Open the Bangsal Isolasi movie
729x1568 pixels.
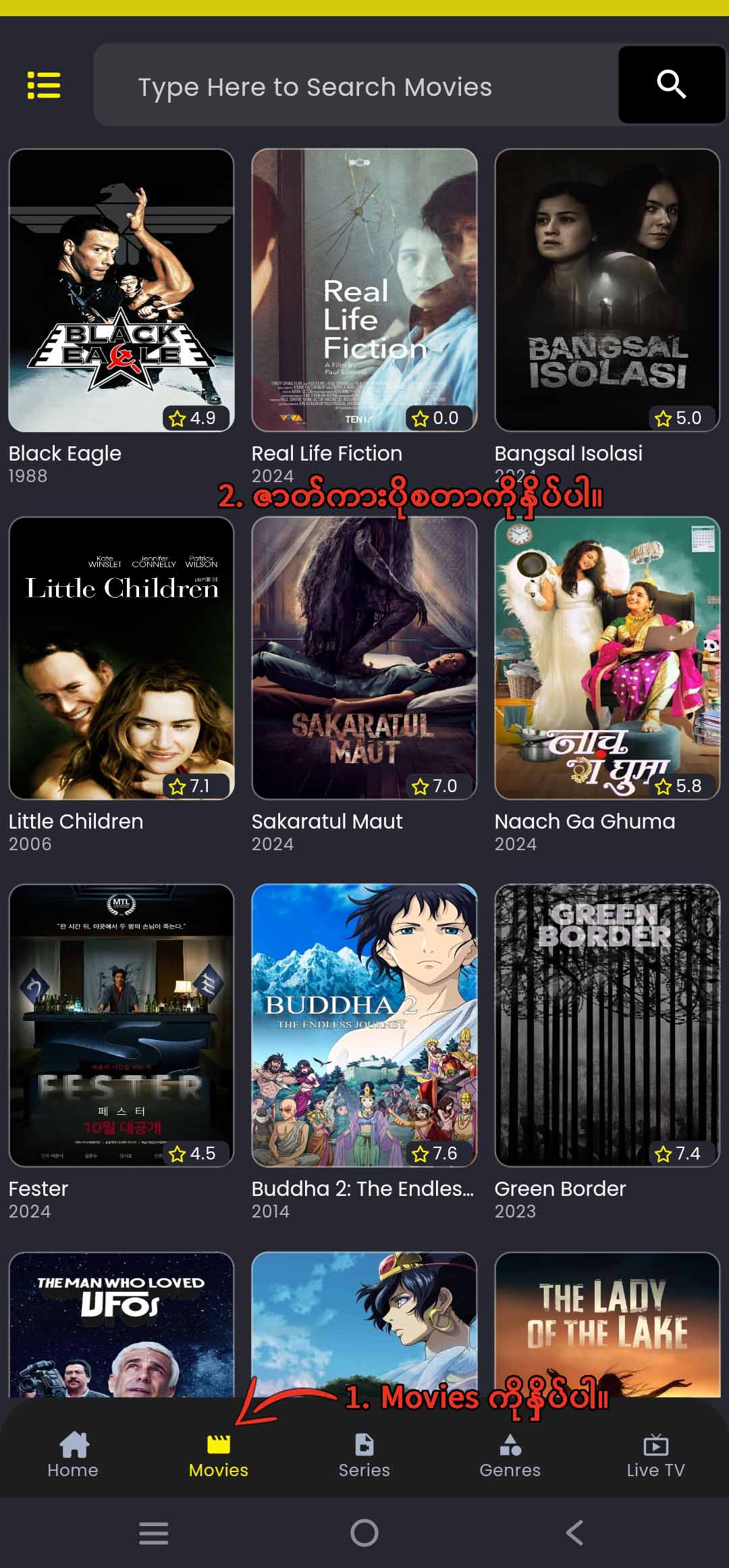pyautogui.click(x=607, y=290)
